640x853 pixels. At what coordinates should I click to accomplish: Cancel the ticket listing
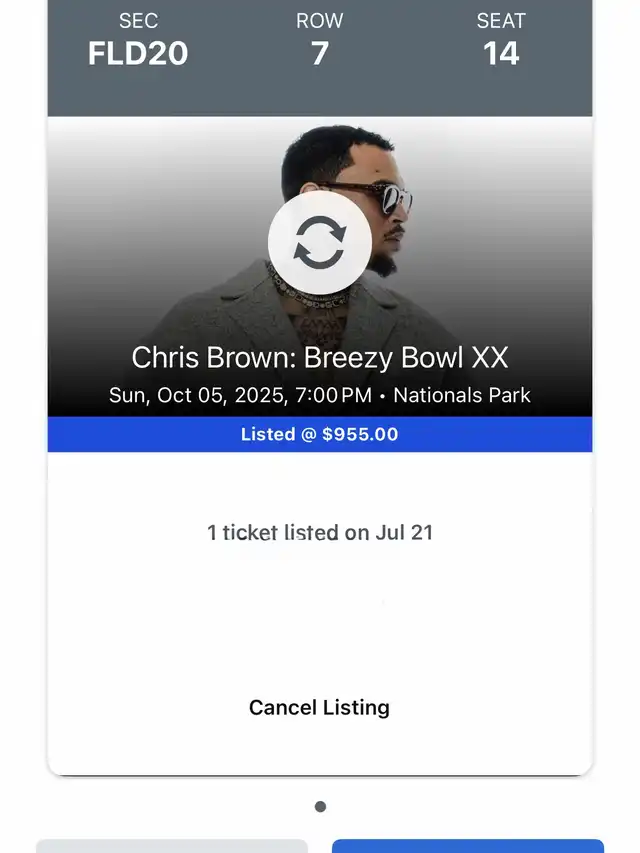(319, 708)
